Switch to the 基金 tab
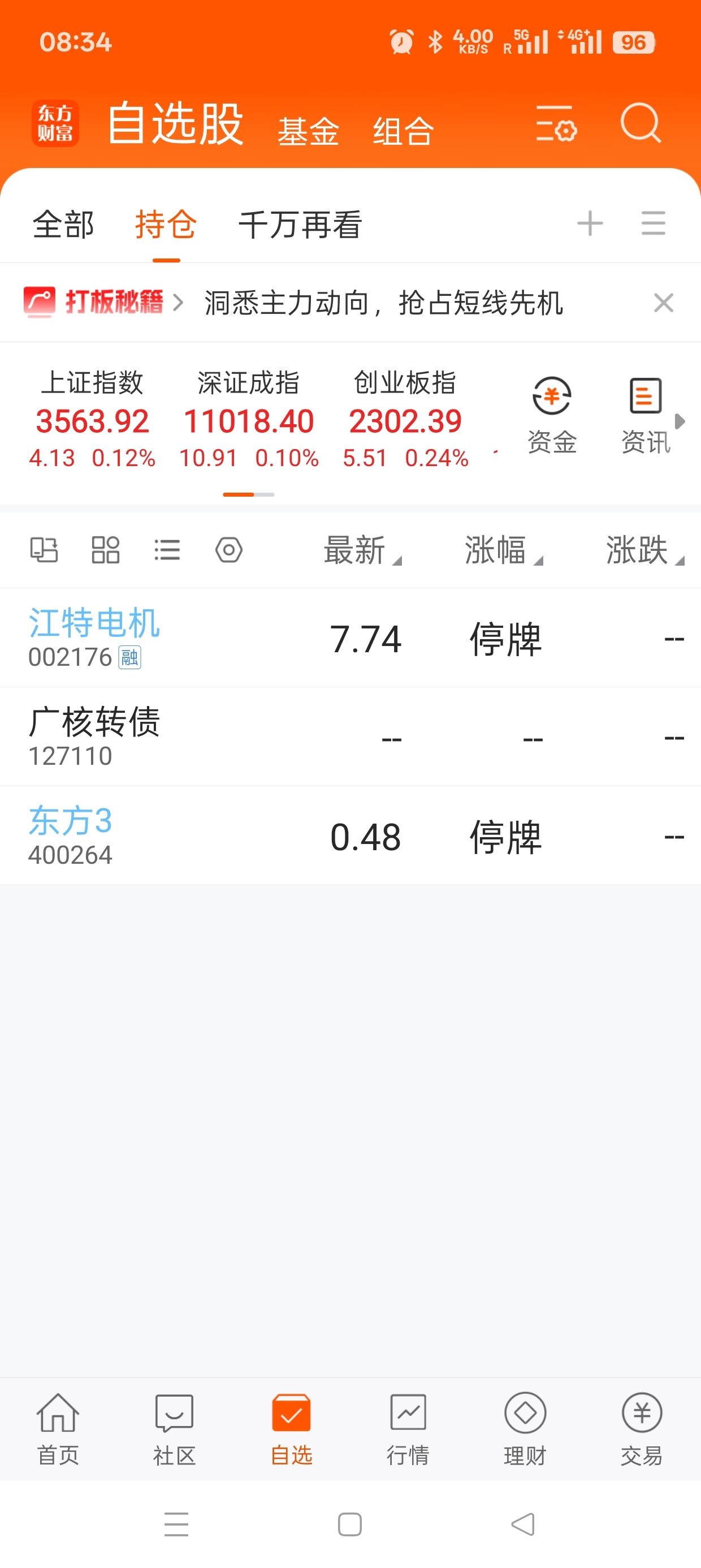This screenshot has height=1568, width=701. click(308, 131)
